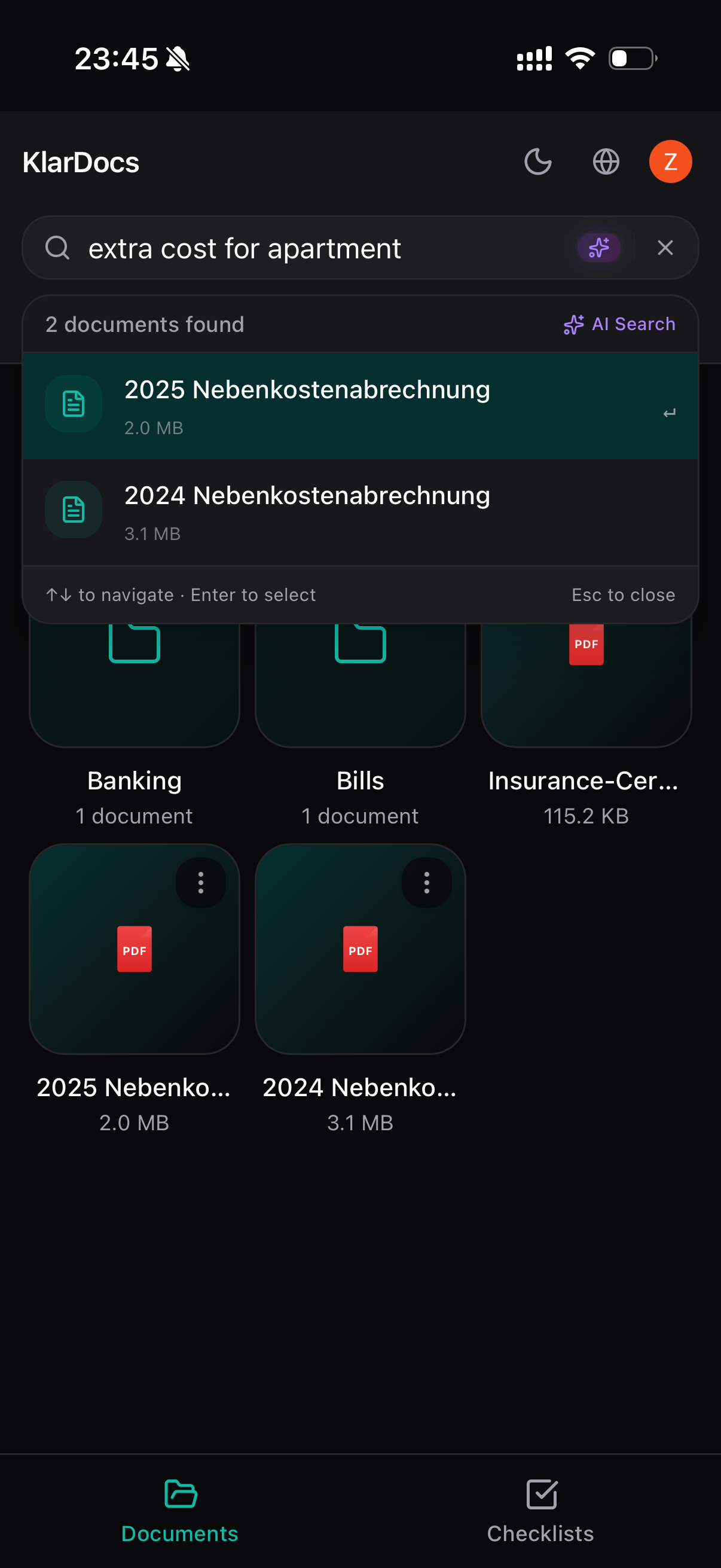The image size is (721, 1568).
Task: Open search result 2025 Nebenkostenabrechnung
Action: [x=359, y=406]
